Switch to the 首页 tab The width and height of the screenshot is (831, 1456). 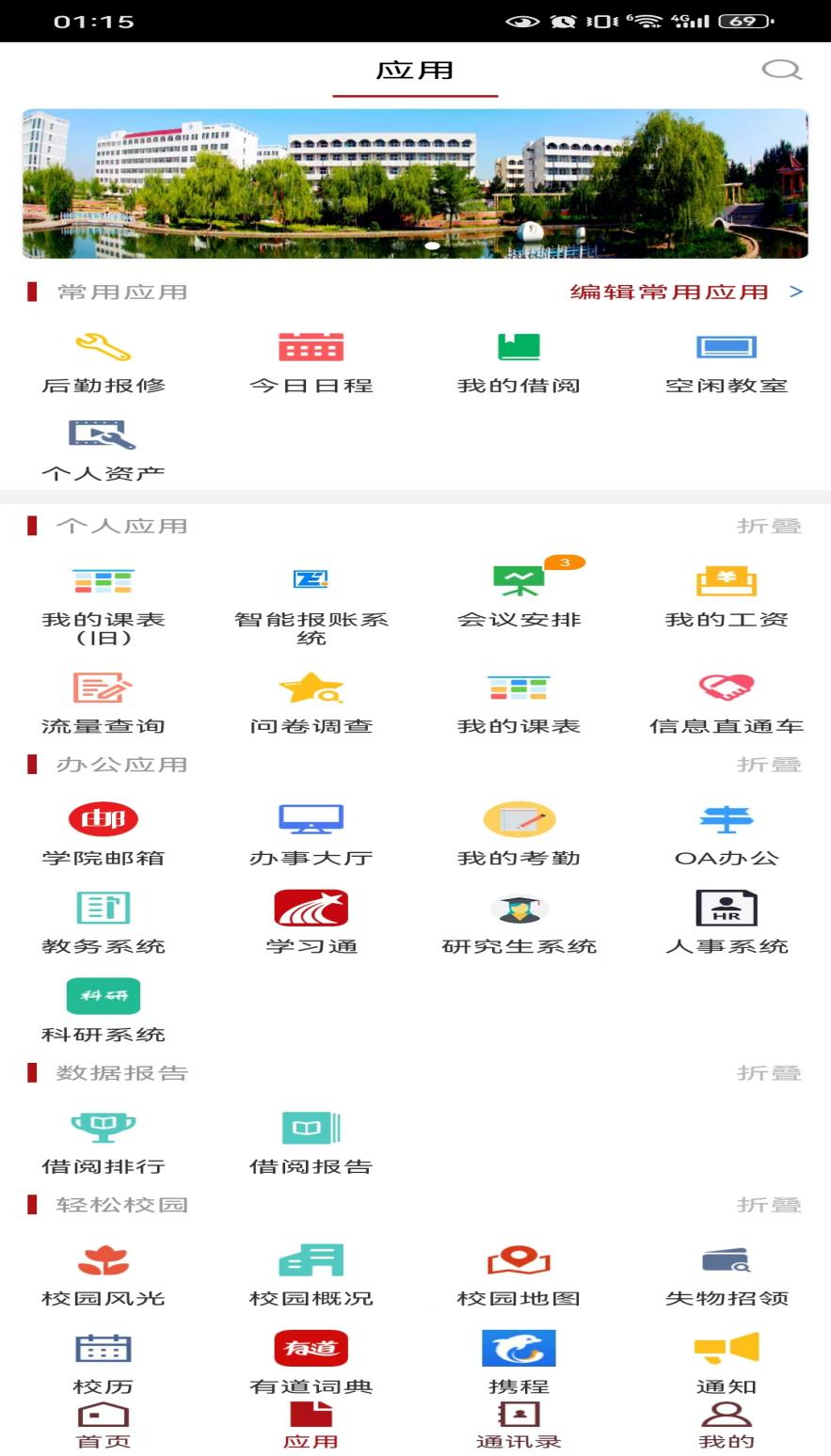pyautogui.click(x=104, y=1425)
